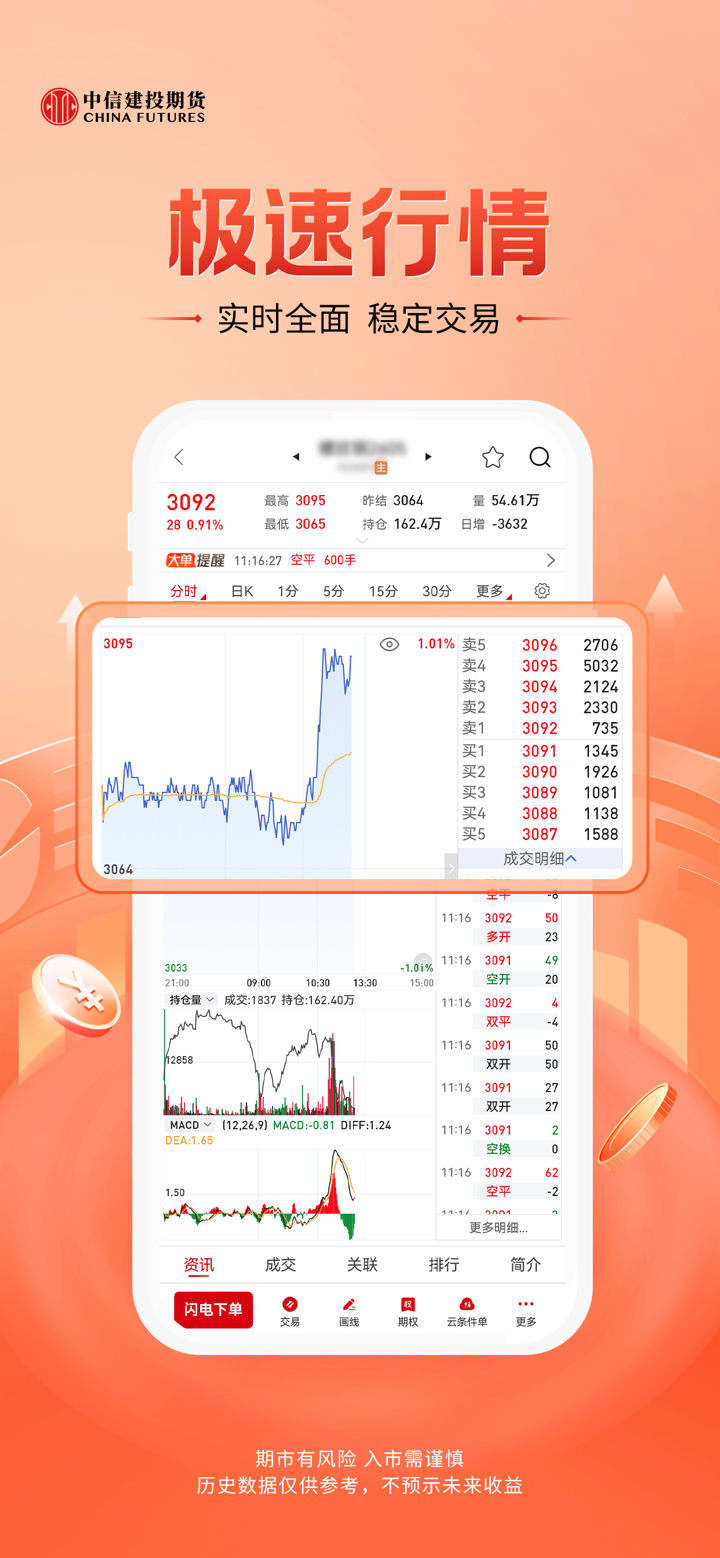Select the 云条件单 cloud order icon

[466, 1310]
